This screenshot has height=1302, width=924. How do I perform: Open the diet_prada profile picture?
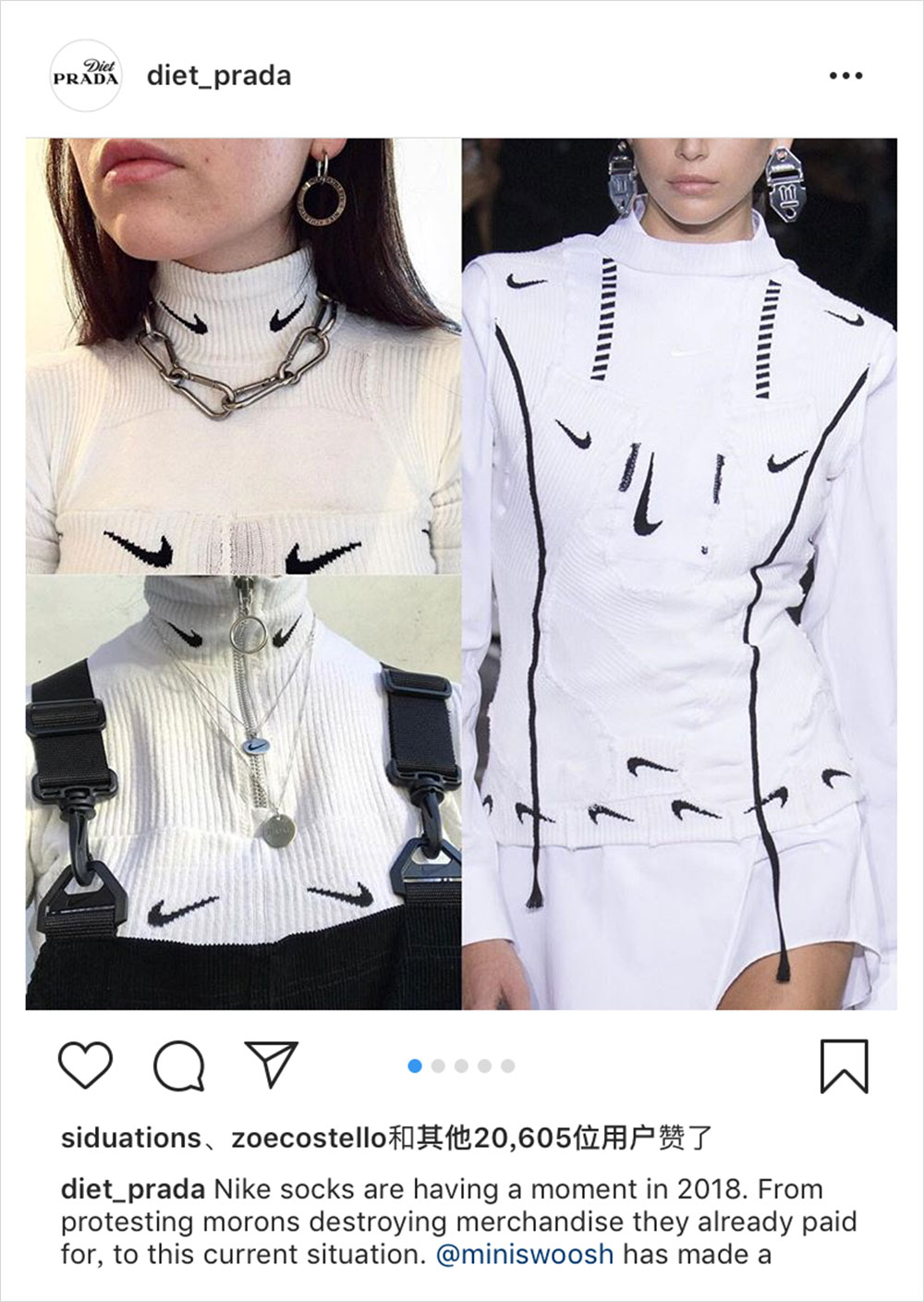click(86, 77)
